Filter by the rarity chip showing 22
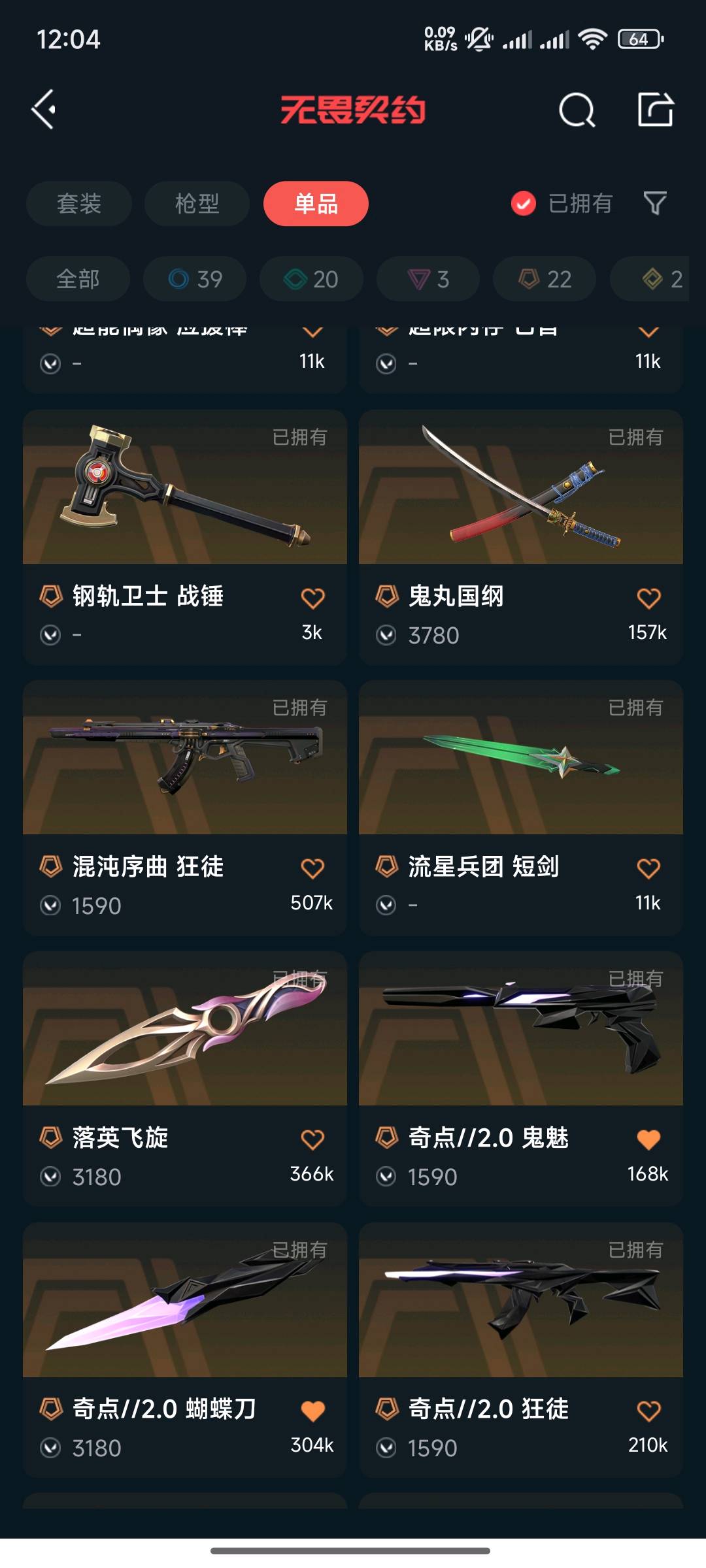 [545, 279]
